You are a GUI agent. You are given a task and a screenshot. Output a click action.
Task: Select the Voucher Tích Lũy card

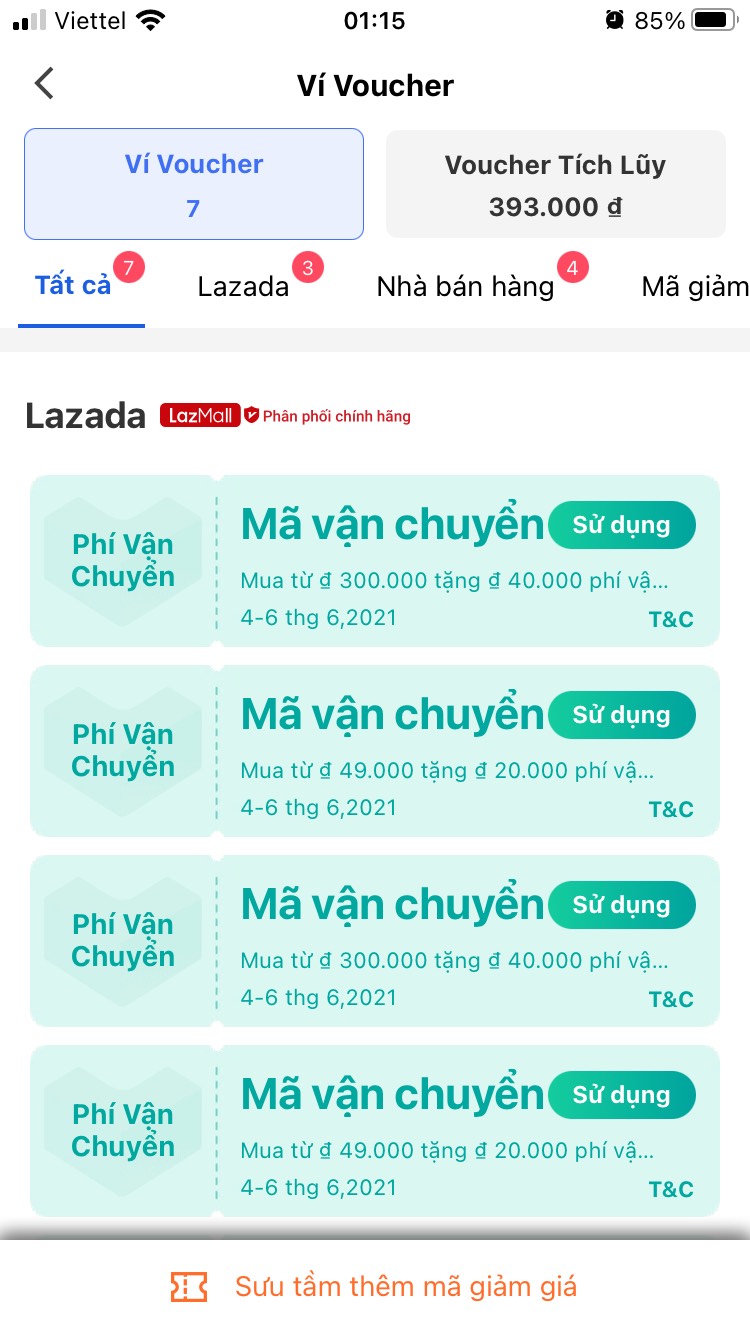click(555, 183)
